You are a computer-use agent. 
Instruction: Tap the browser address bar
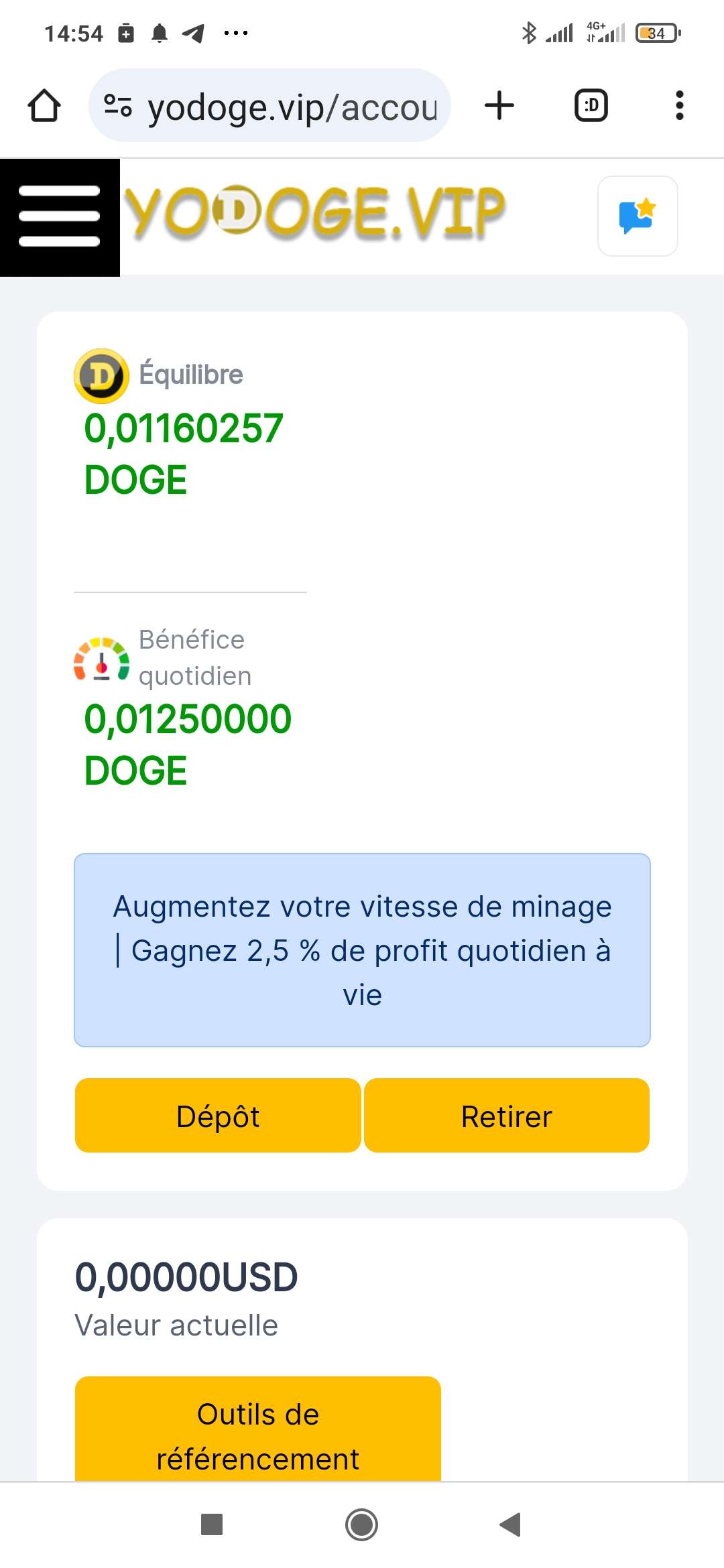tap(292, 106)
